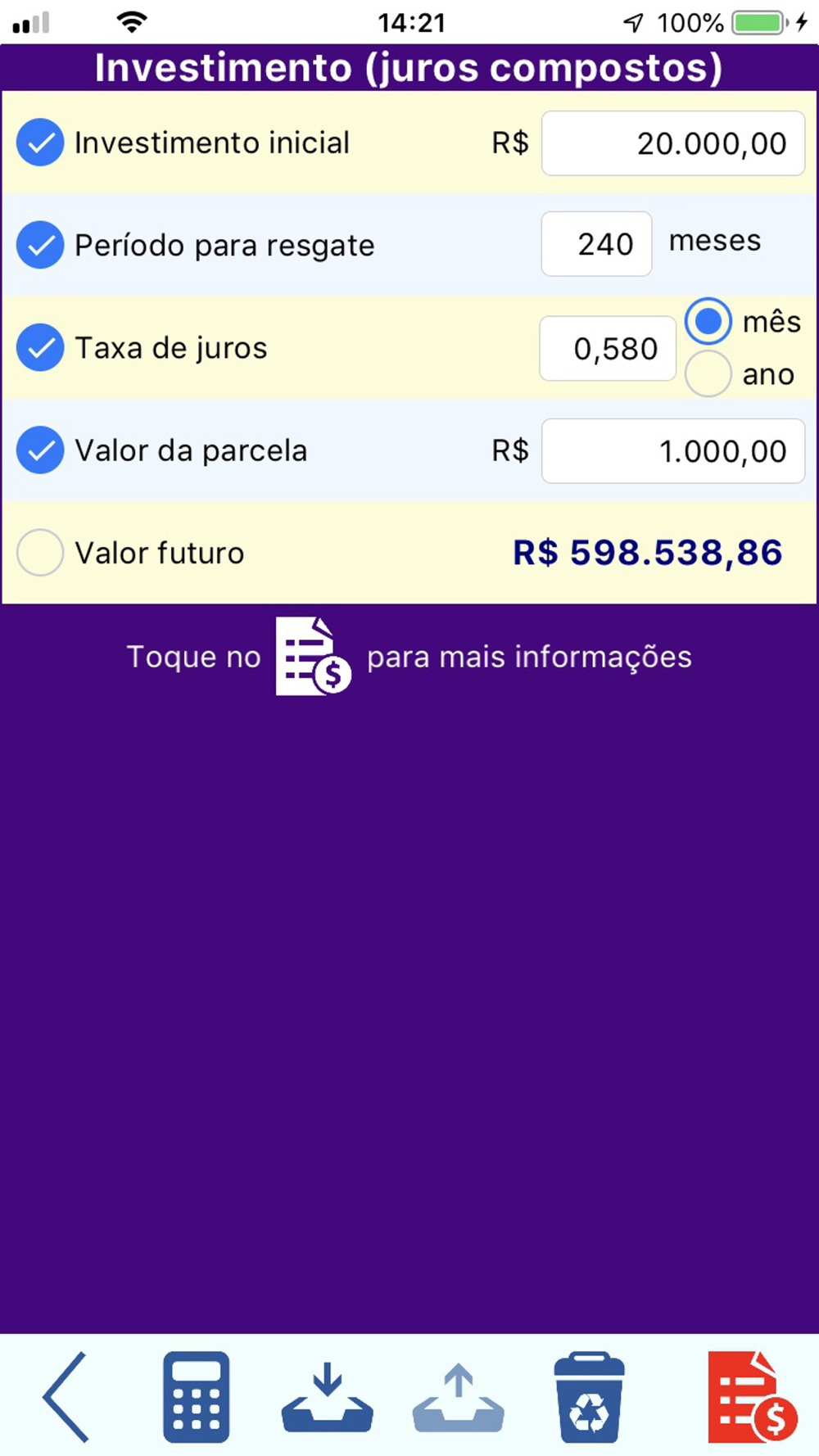
Task: Edit the Investimento inicial amount field
Action: point(672,143)
